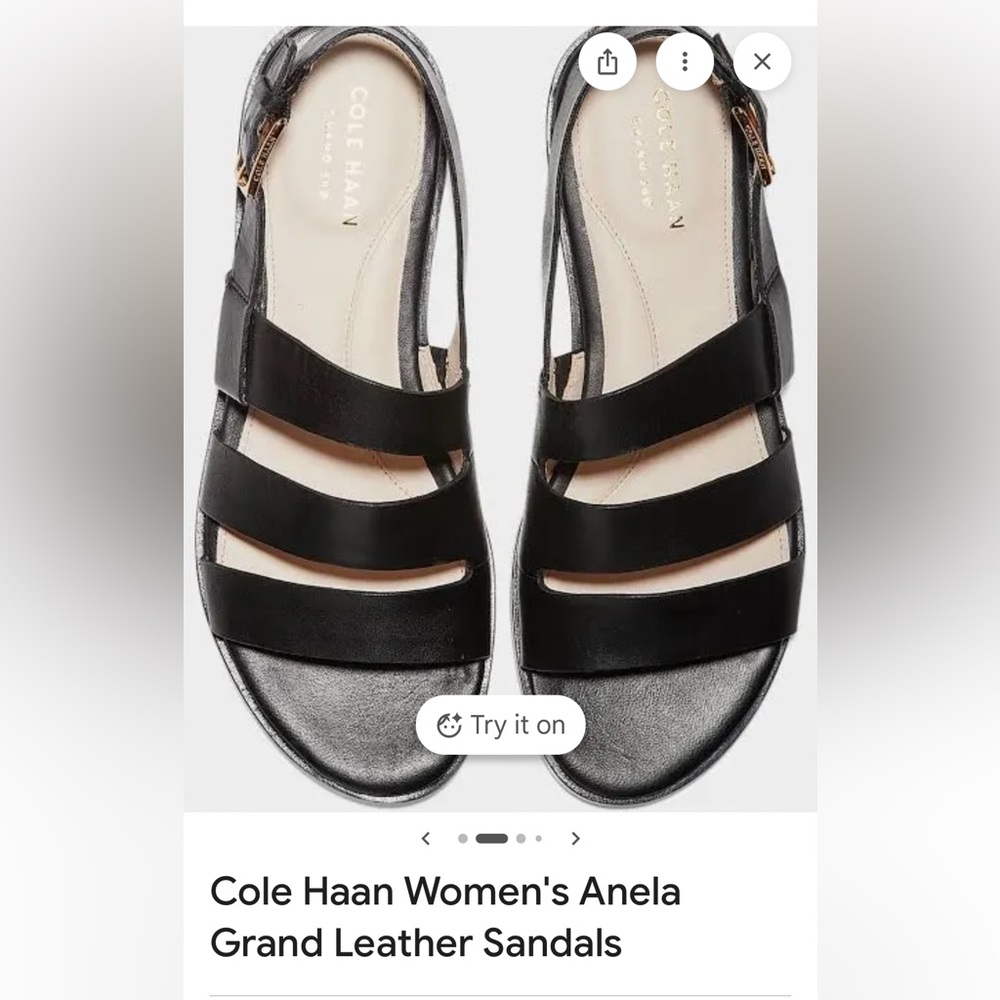Go to the previous product photo
Image resolution: width=1000 pixels, height=1000 pixels.
(x=426, y=838)
